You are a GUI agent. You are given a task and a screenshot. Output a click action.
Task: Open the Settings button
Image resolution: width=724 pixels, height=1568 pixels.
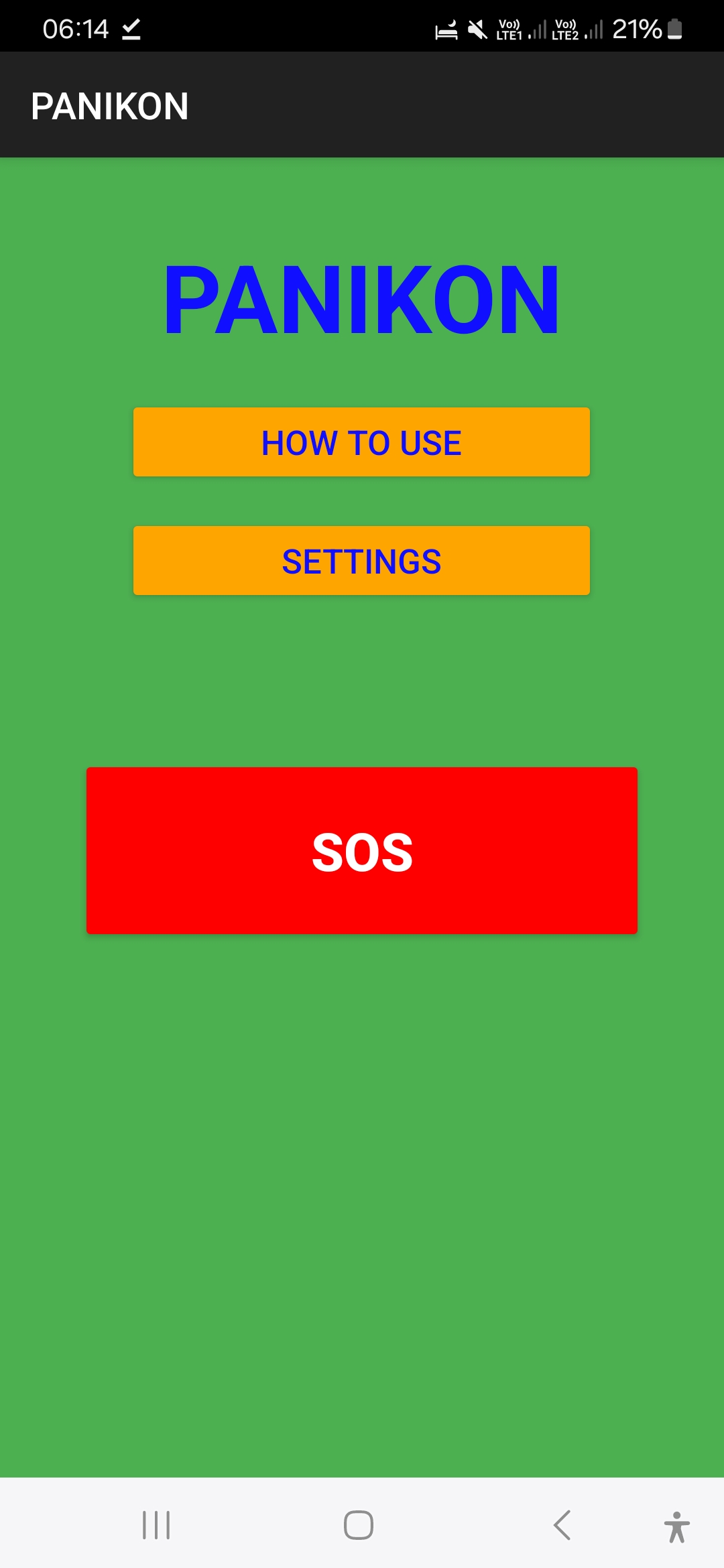point(361,561)
